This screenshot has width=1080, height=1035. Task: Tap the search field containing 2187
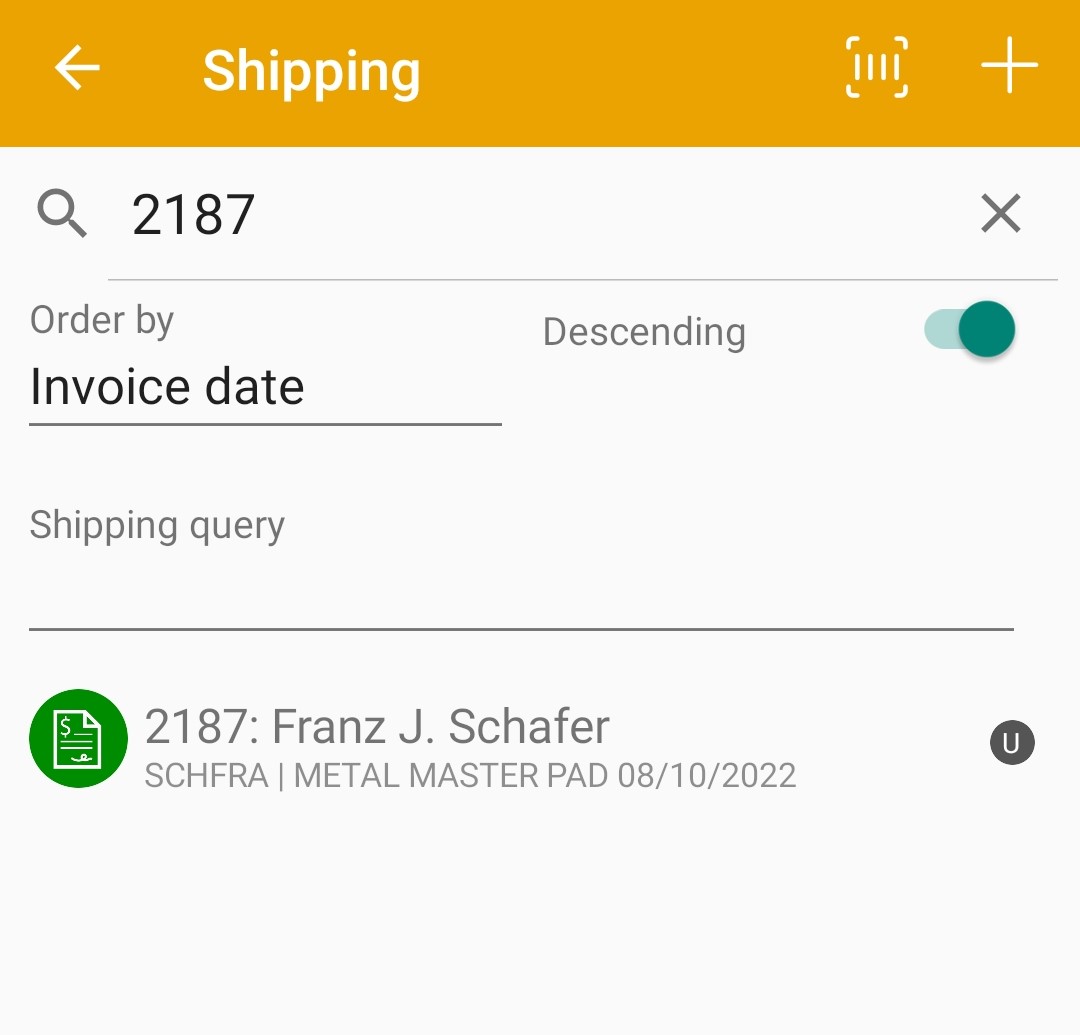click(x=540, y=214)
